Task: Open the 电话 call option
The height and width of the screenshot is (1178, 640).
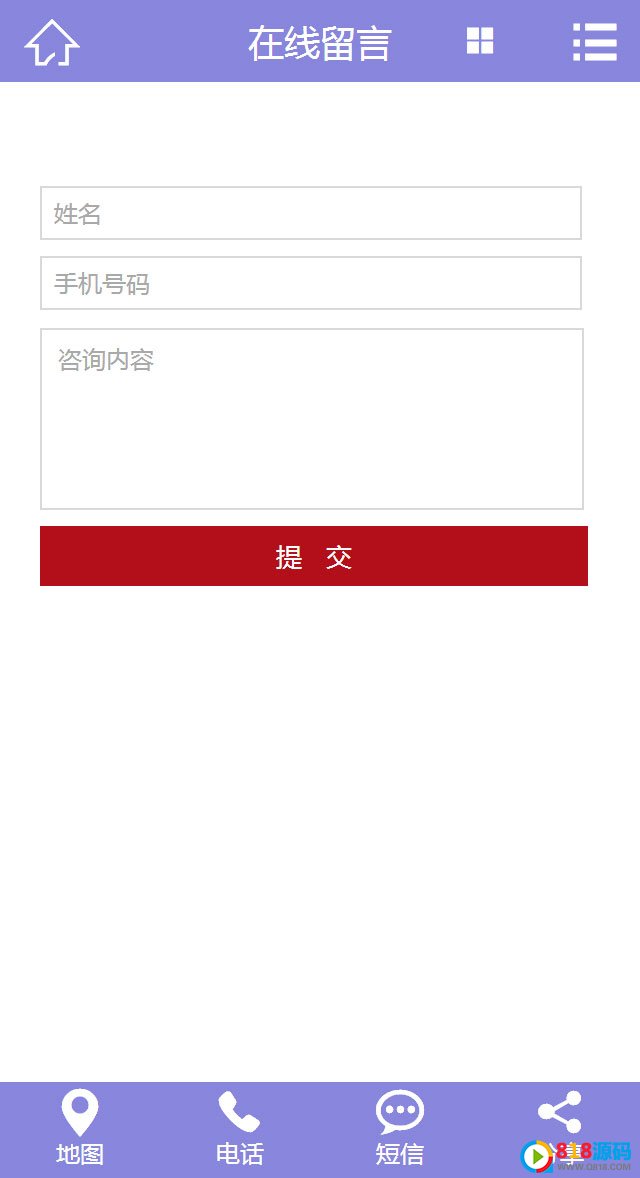Action: point(240,1128)
